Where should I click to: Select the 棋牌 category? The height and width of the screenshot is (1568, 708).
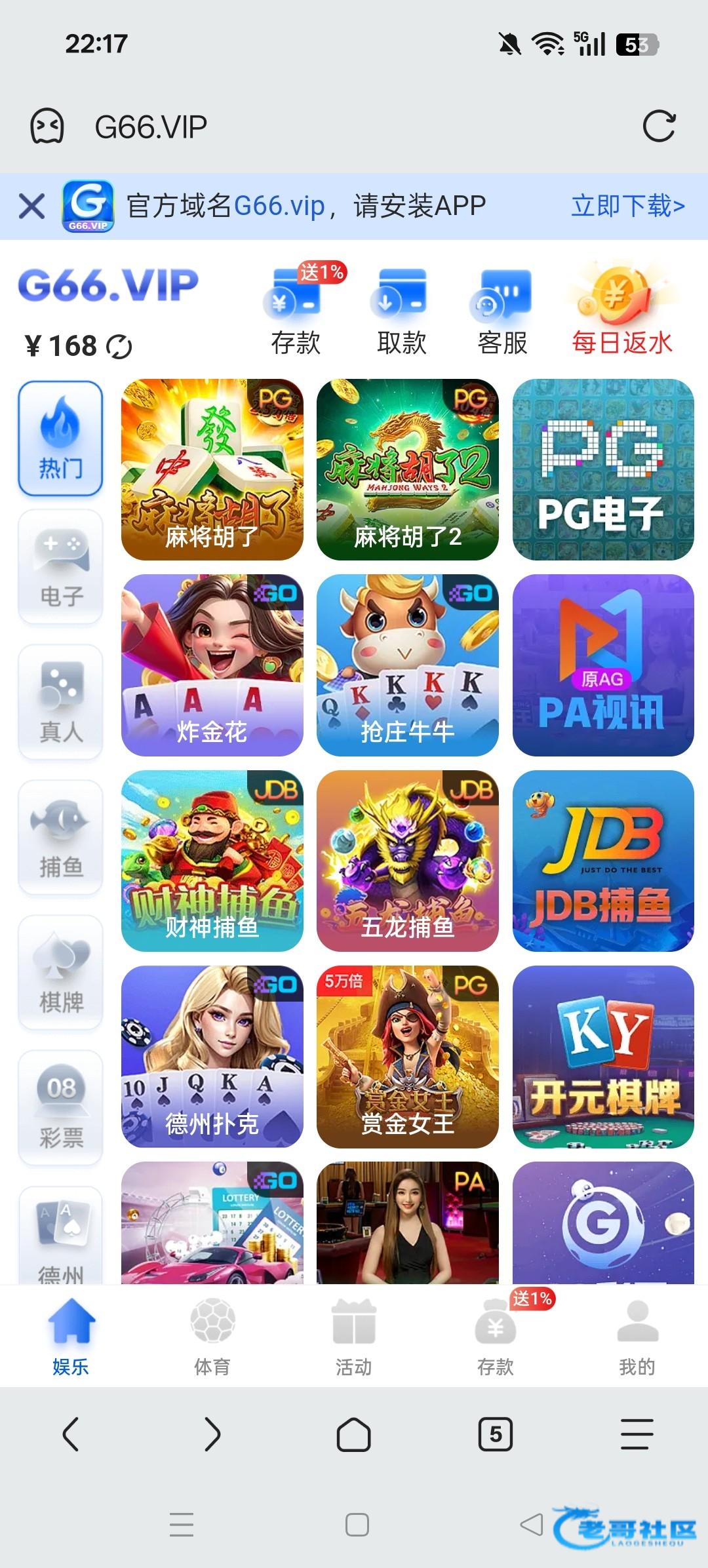(61, 973)
